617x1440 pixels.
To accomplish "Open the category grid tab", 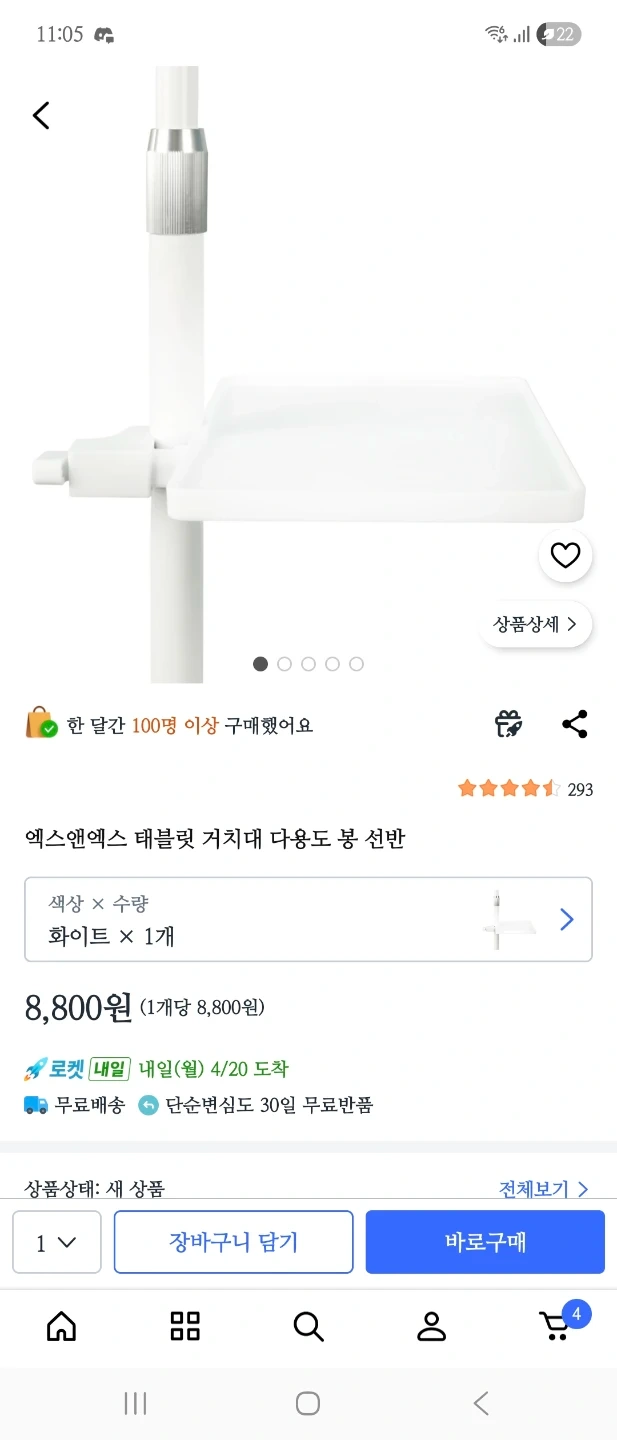I will [185, 1326].
